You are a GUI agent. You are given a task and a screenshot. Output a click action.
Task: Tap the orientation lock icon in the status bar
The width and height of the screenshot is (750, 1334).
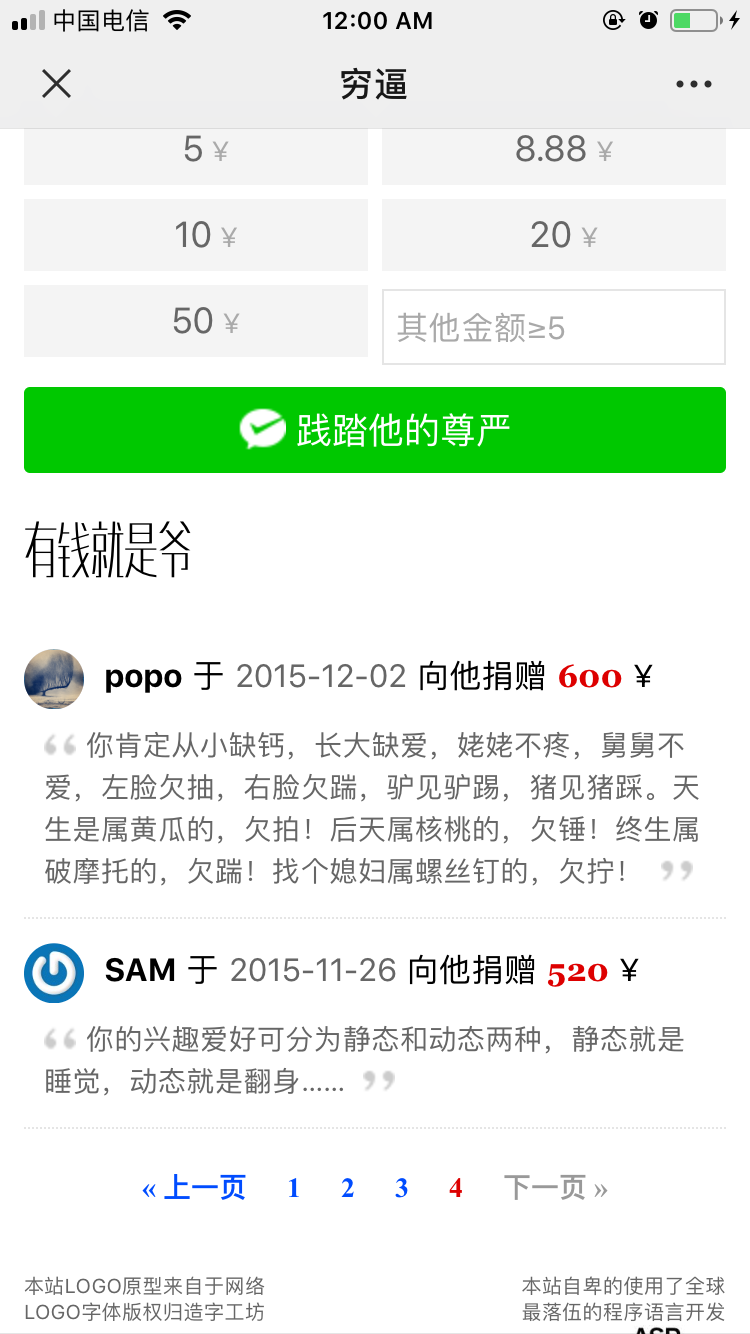click(613, 19)
